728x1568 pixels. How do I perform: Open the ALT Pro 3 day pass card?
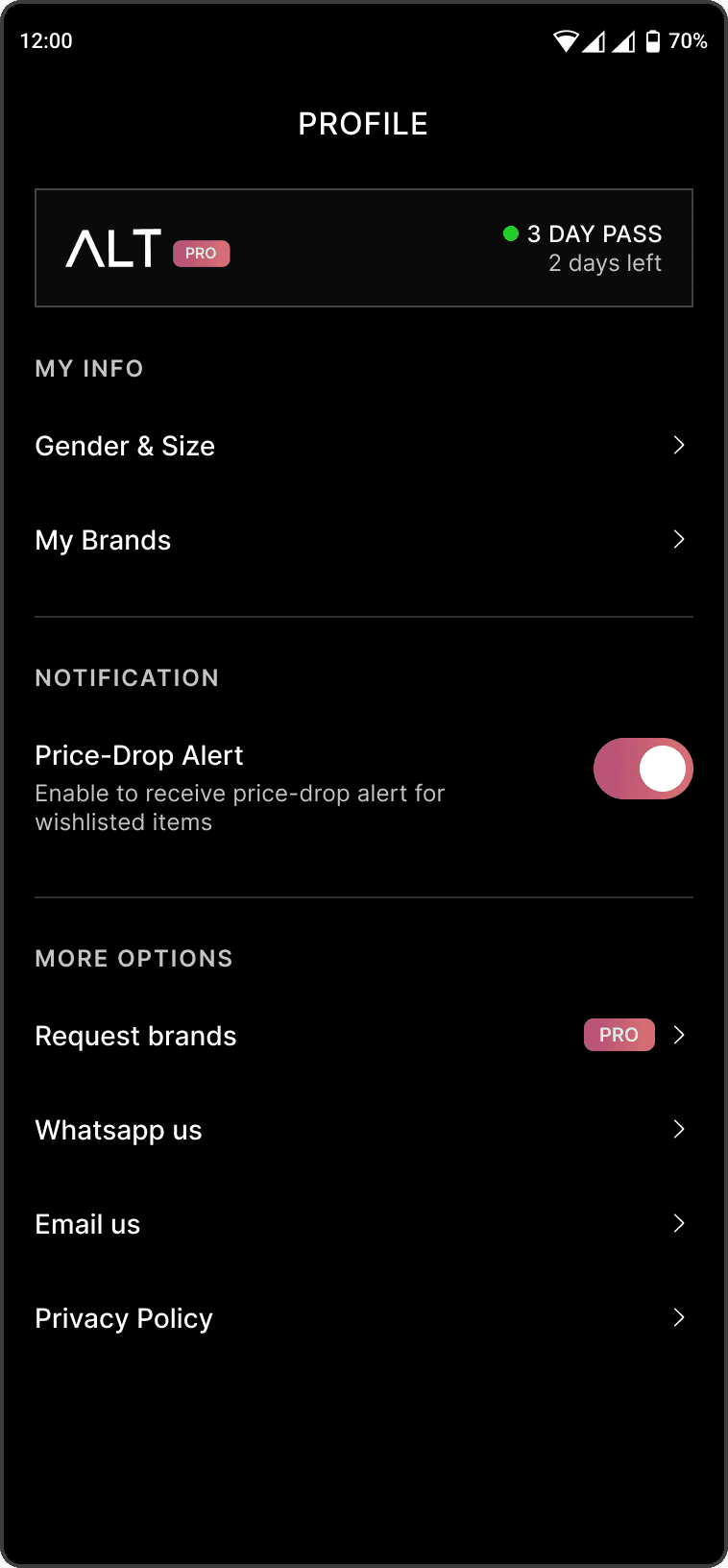click(x=363, y=248)
